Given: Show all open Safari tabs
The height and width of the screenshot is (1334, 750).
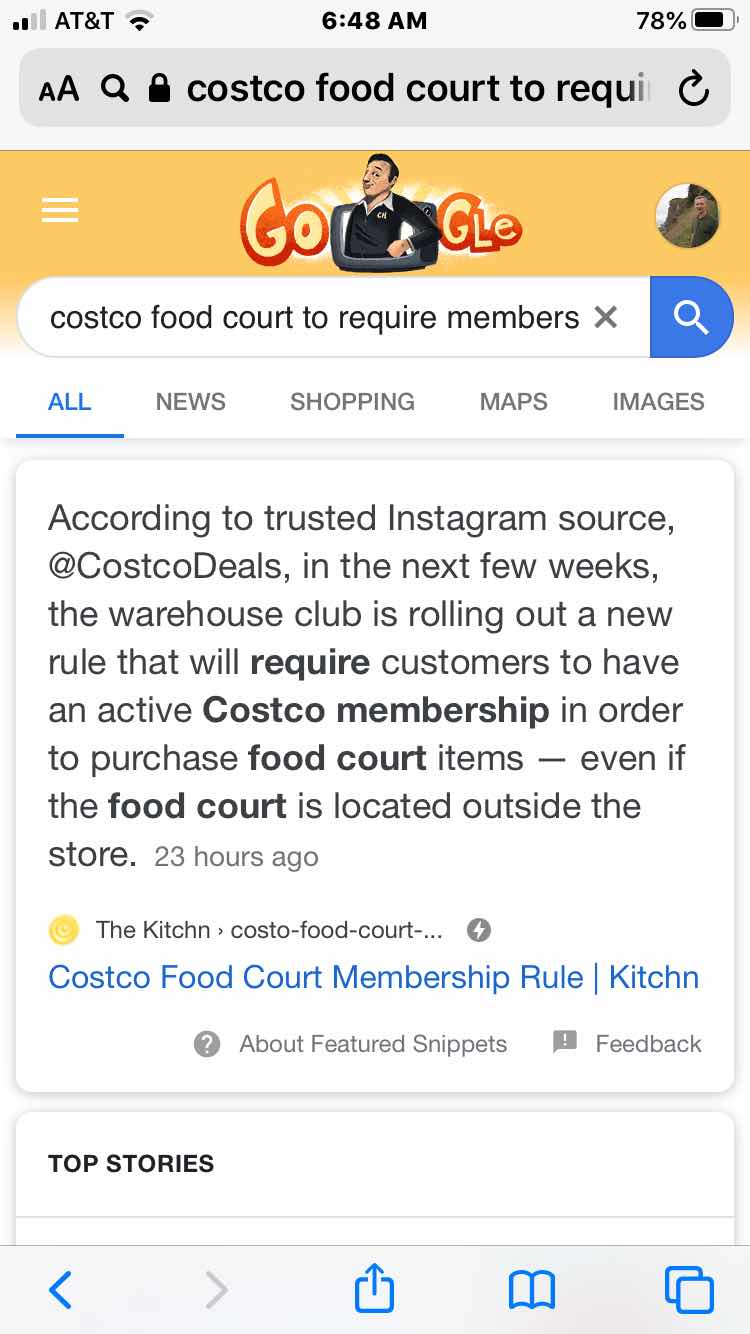Looking at the screenshot, I should pos(689,1290).
